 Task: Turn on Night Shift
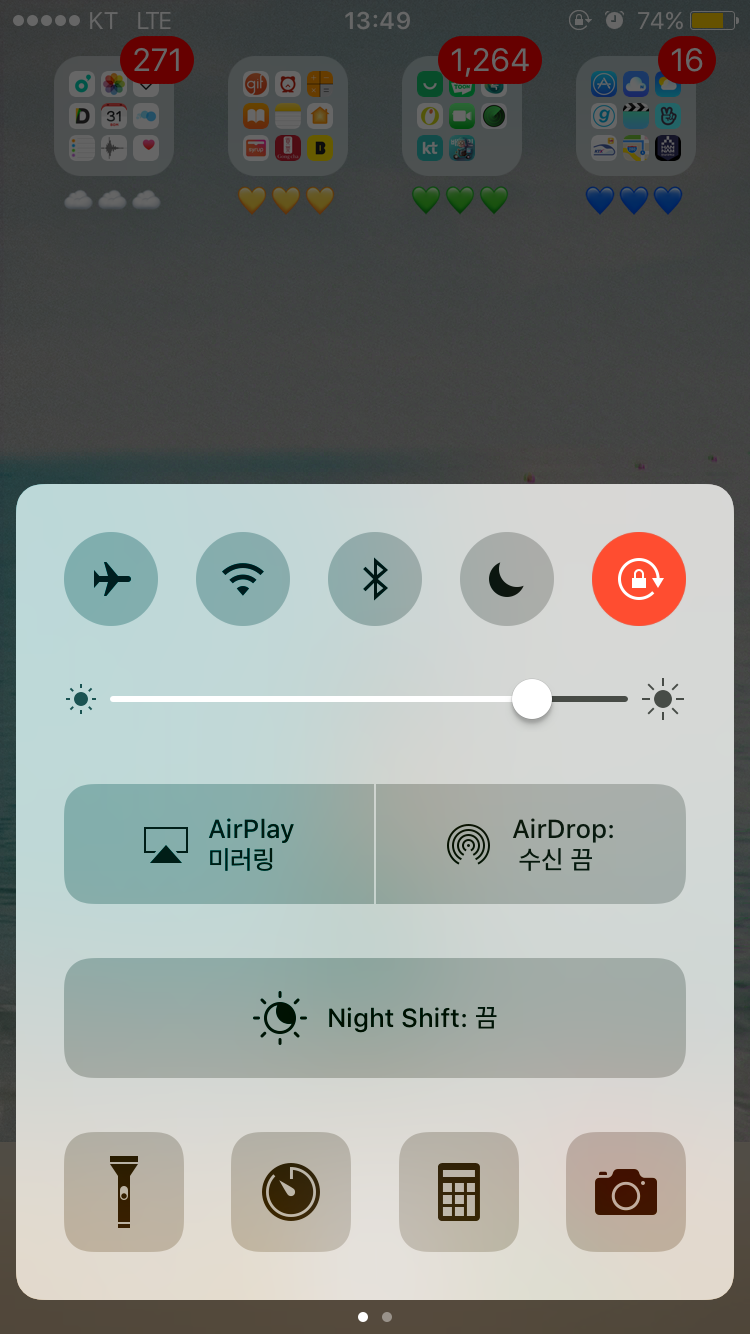[x=375, y=1018]
